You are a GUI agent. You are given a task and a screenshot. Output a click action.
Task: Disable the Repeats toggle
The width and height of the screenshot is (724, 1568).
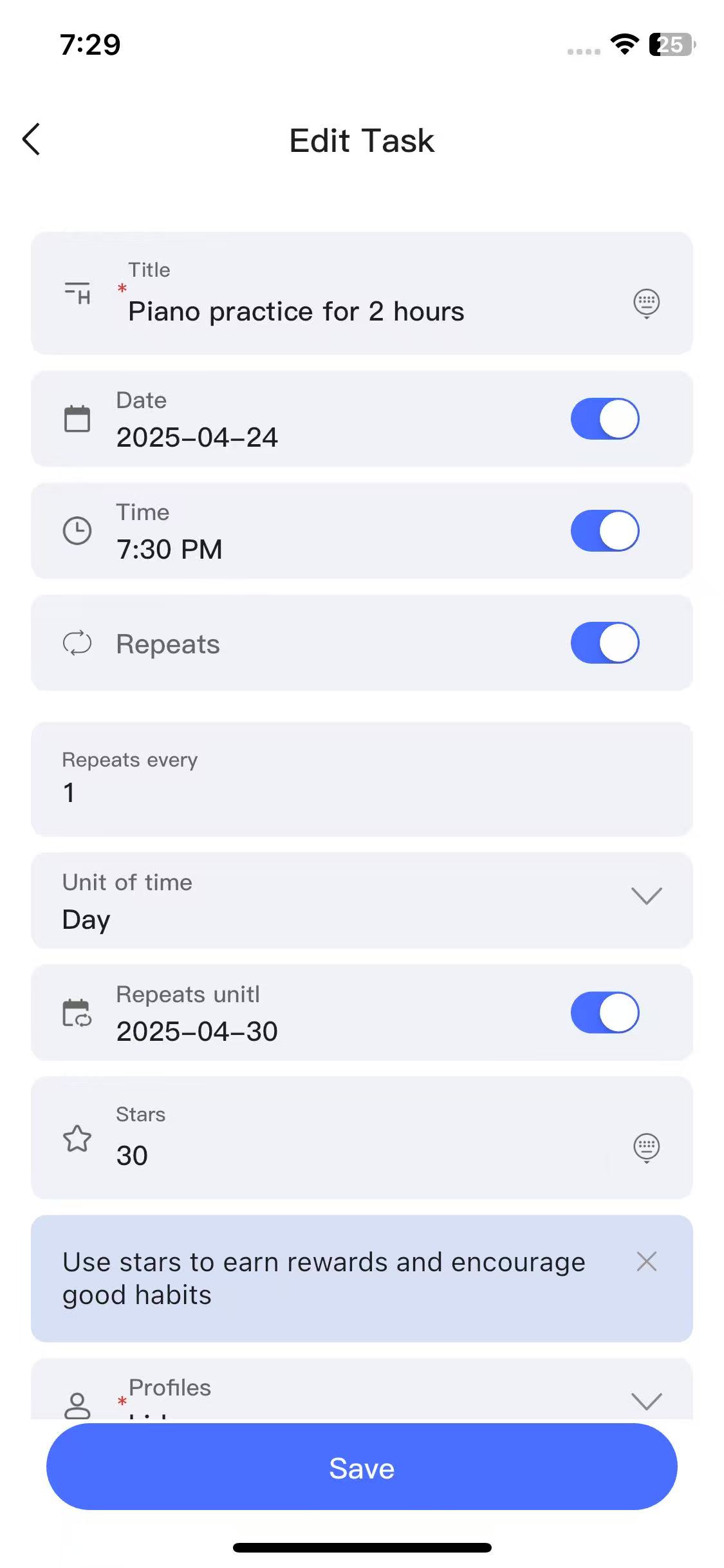[604, 642]
